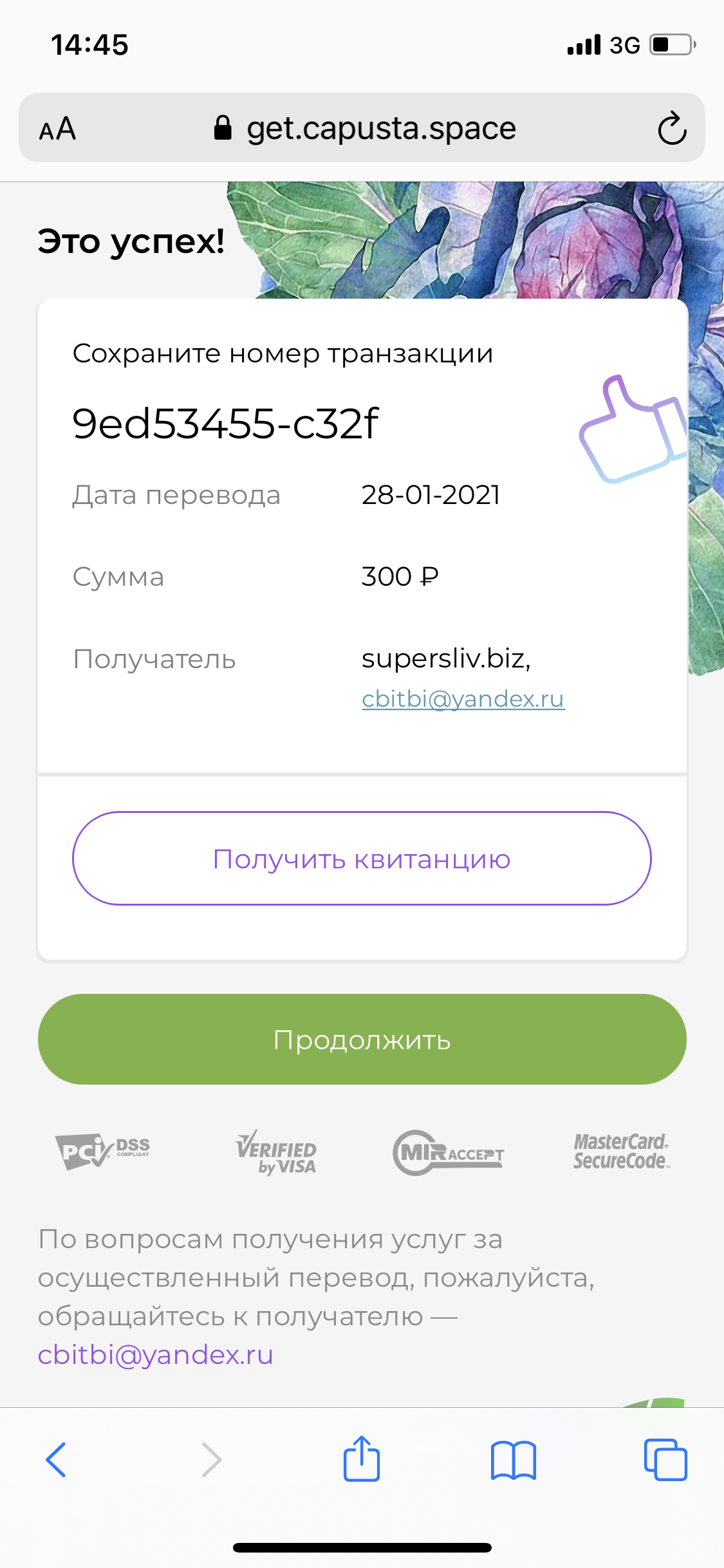Show all open Safari tabs
724x1568 pixels.
pyautogui.click(x=665, y=1459)
